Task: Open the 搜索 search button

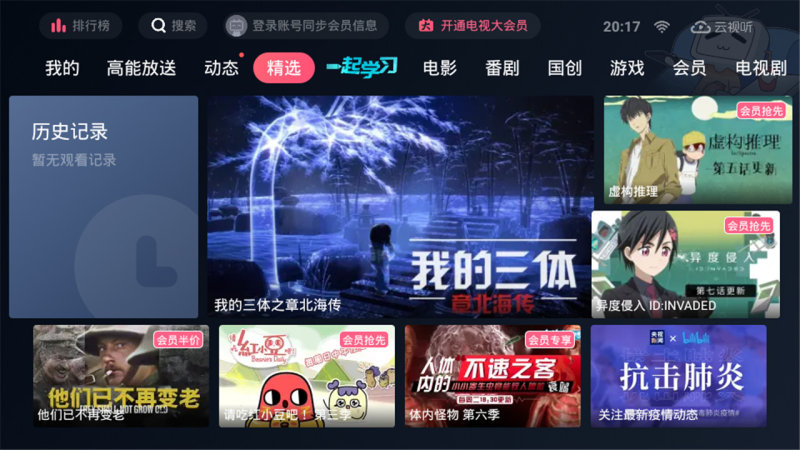Action: [172, 25]
